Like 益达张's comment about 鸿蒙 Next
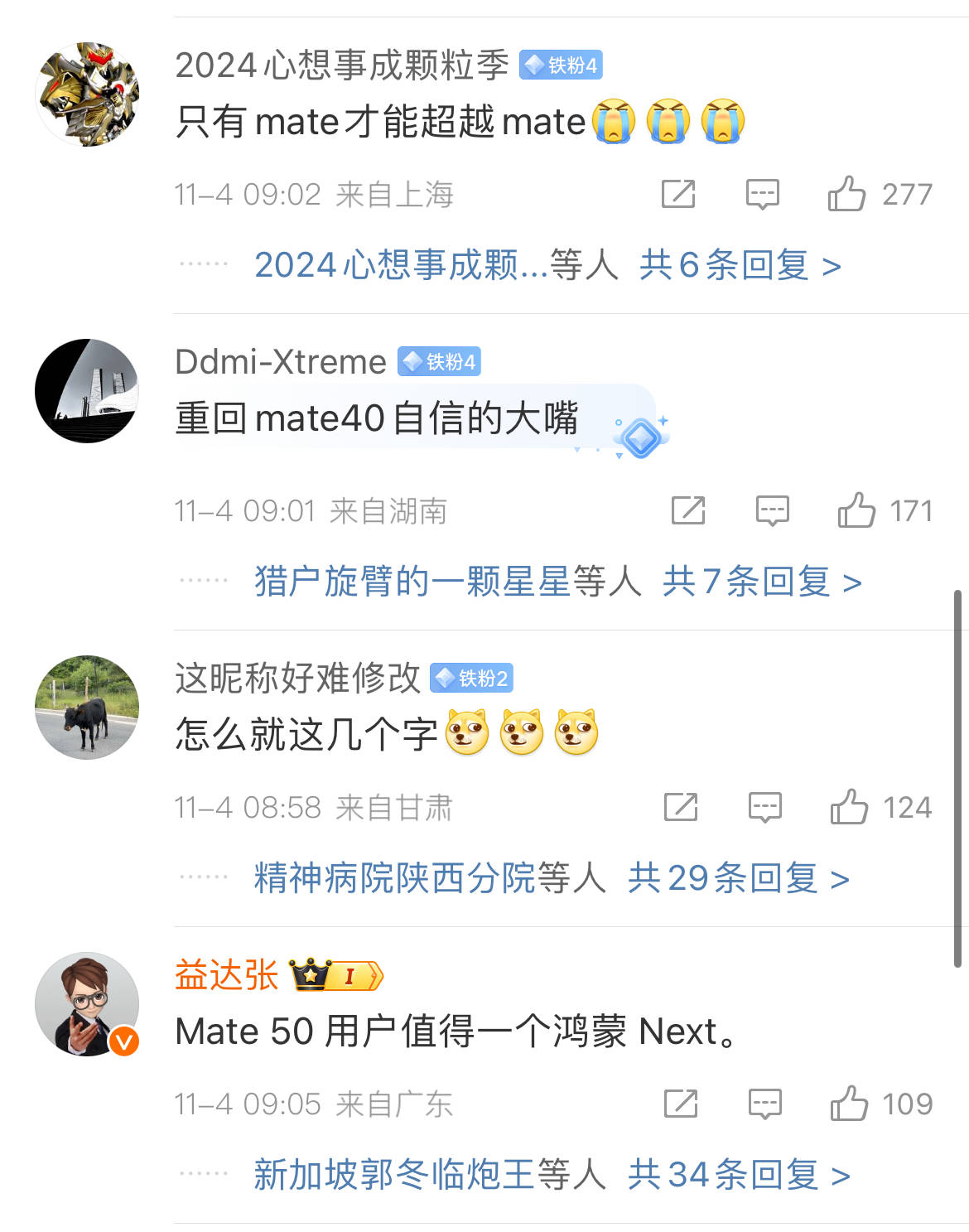Image resolution: width=969 pixels, height=1232 pixels. point(850,1104)
